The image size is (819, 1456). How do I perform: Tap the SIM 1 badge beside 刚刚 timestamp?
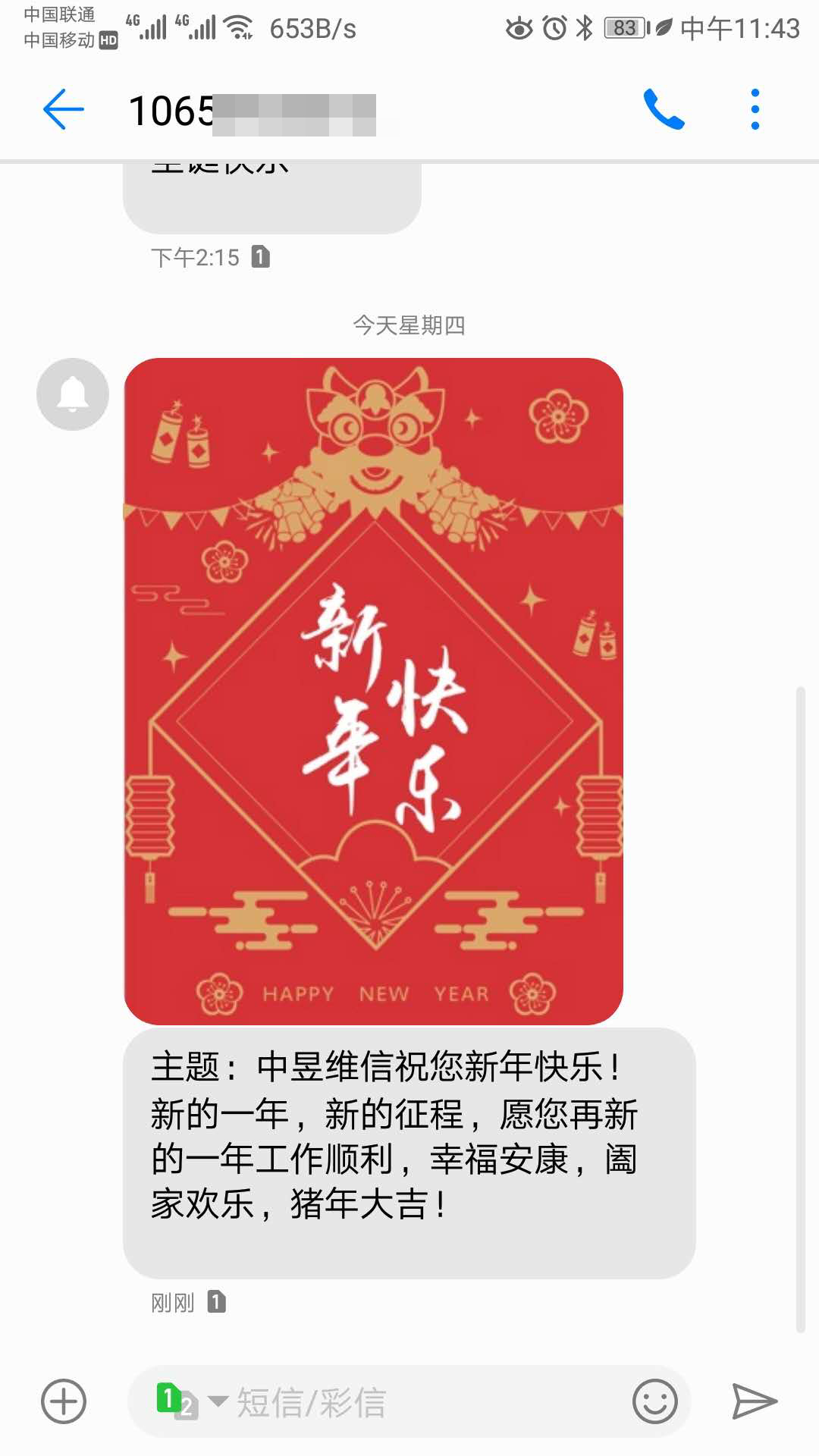pyautogui.click(x=218, y=1301)
